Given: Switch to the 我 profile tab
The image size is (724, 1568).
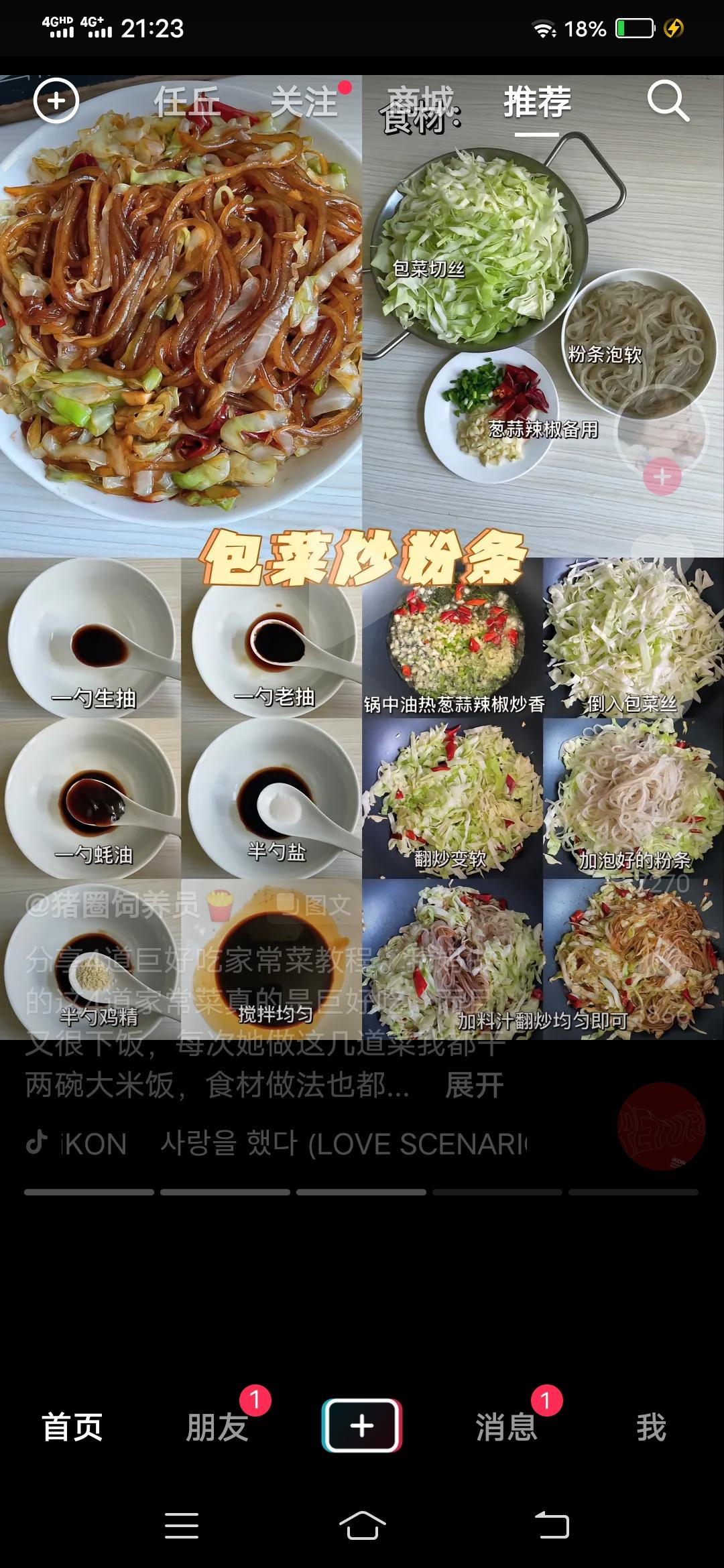Looking at the screenshot, I should click(651, 1427).
